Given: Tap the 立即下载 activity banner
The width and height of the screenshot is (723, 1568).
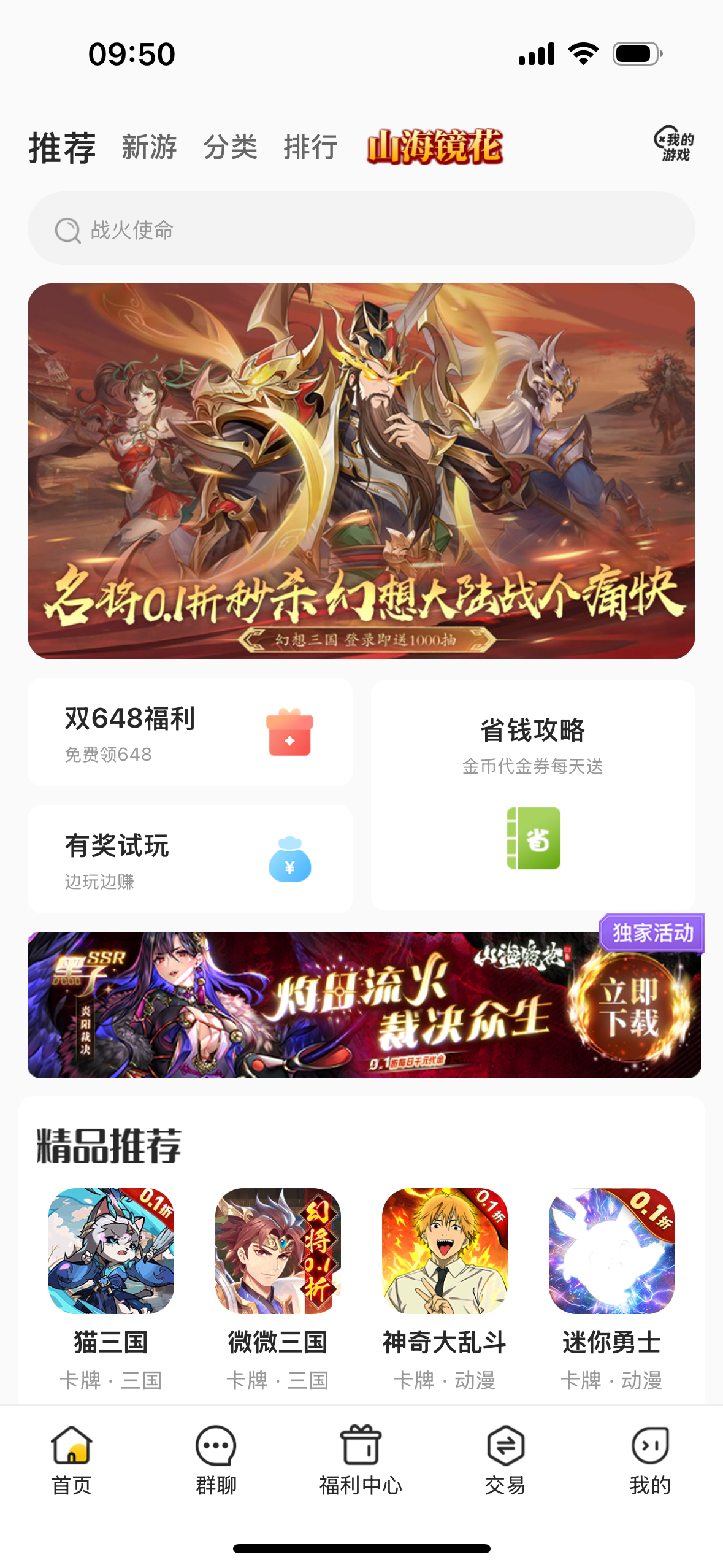Looking at the screenshot, I should point(364,1004).
